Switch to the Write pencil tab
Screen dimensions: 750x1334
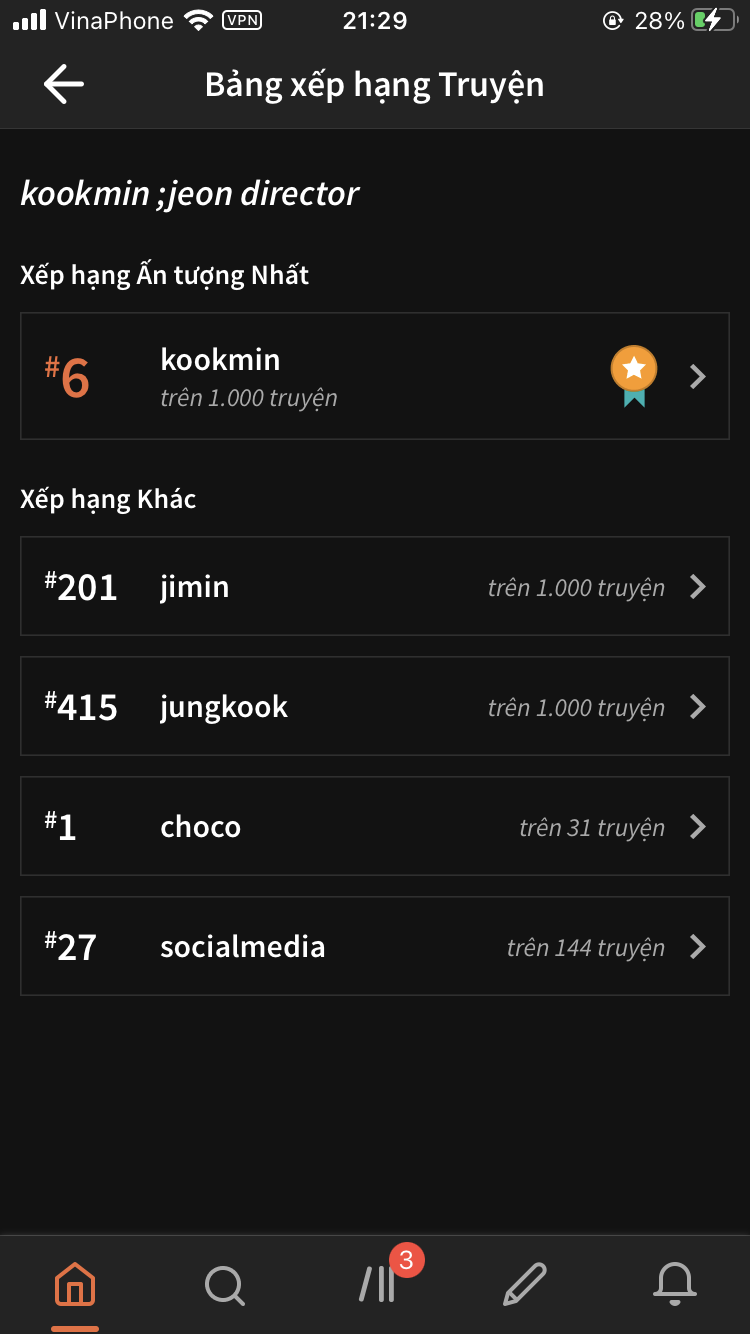click(x=524, y=1284)
